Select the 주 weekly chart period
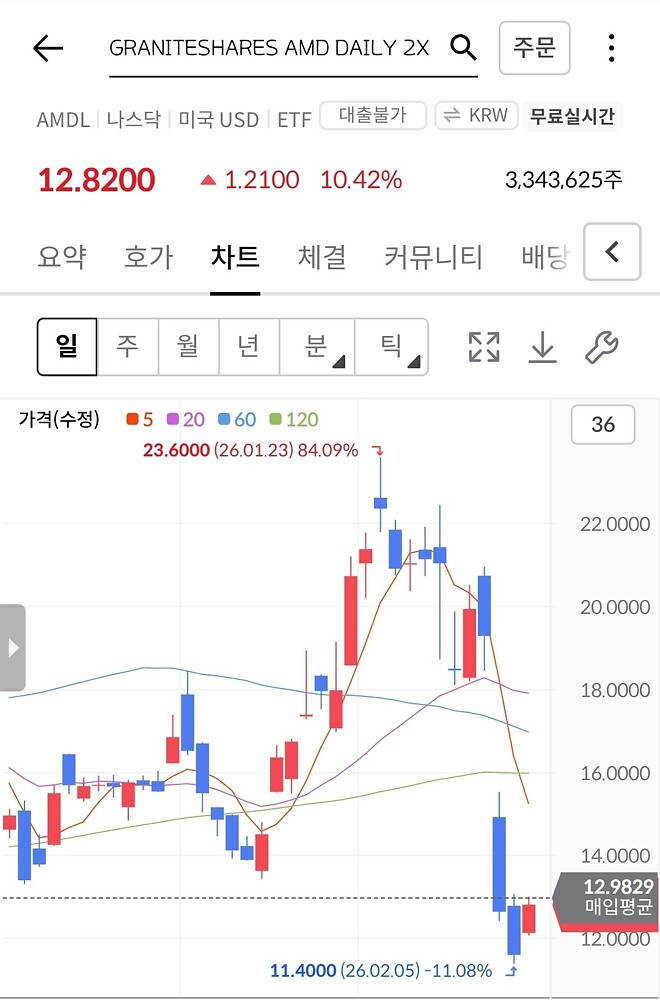 (x=127, y=347)
